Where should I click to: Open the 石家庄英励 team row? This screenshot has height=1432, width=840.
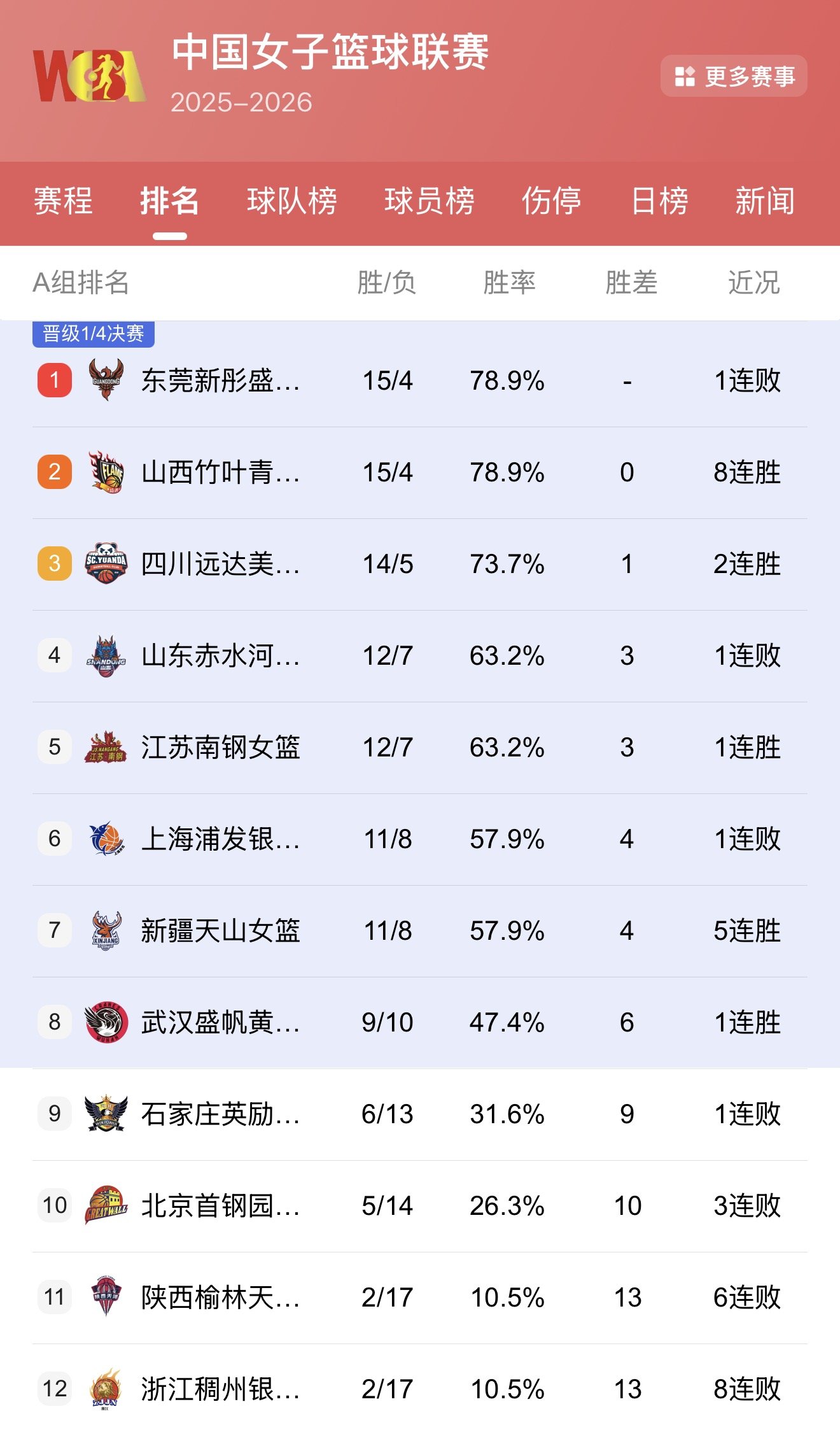point(220,1114)
